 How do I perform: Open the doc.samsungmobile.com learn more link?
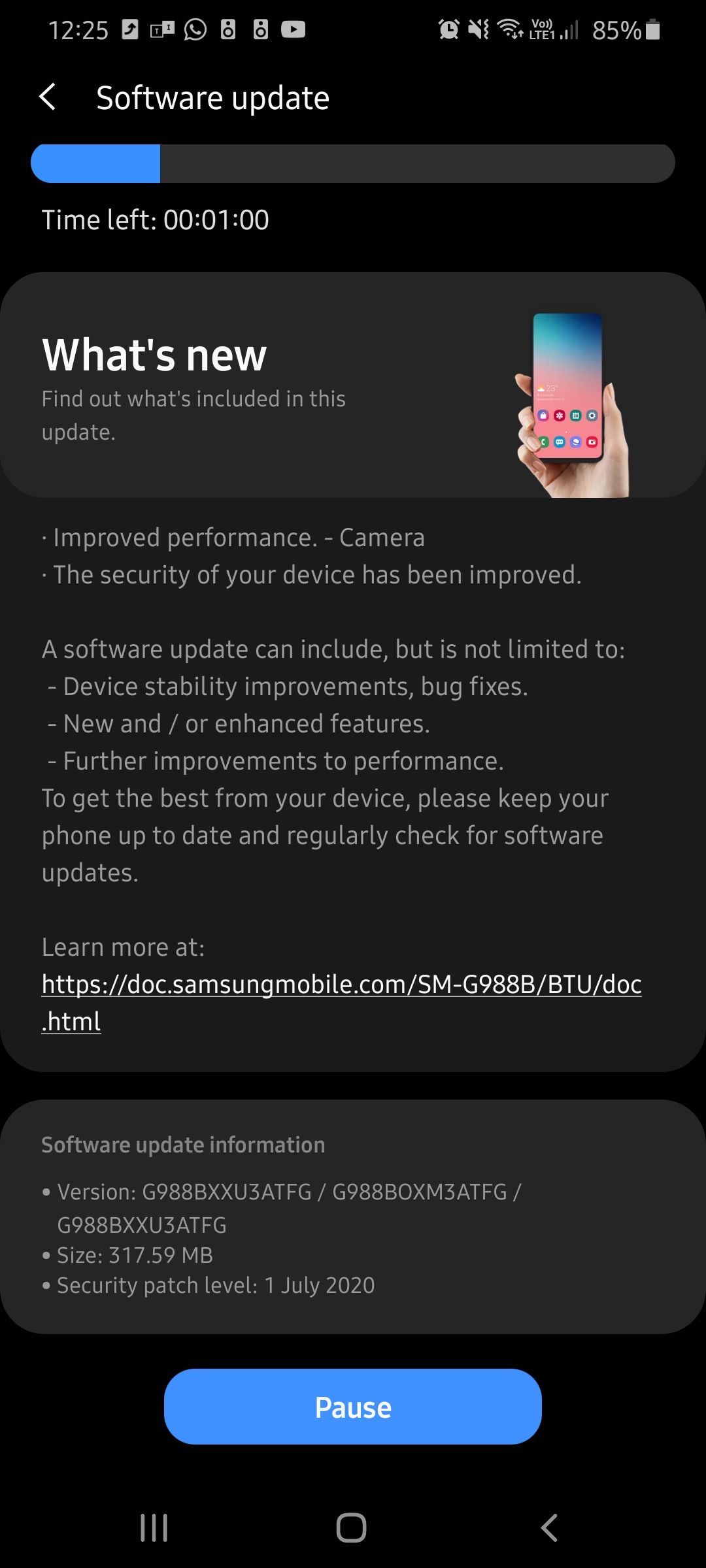[x=341, y=1002]
